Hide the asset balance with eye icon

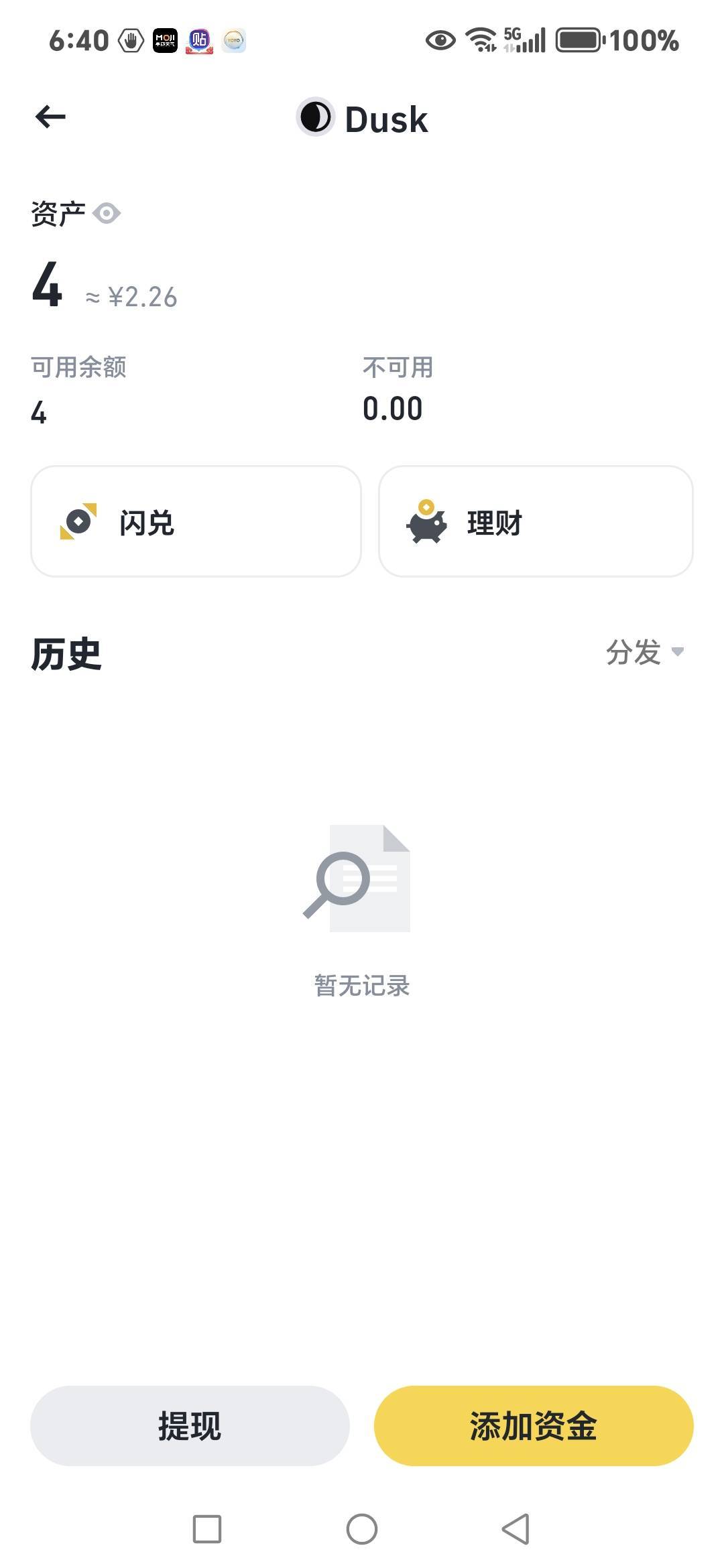pyautogui.click(x=107, y=214)
